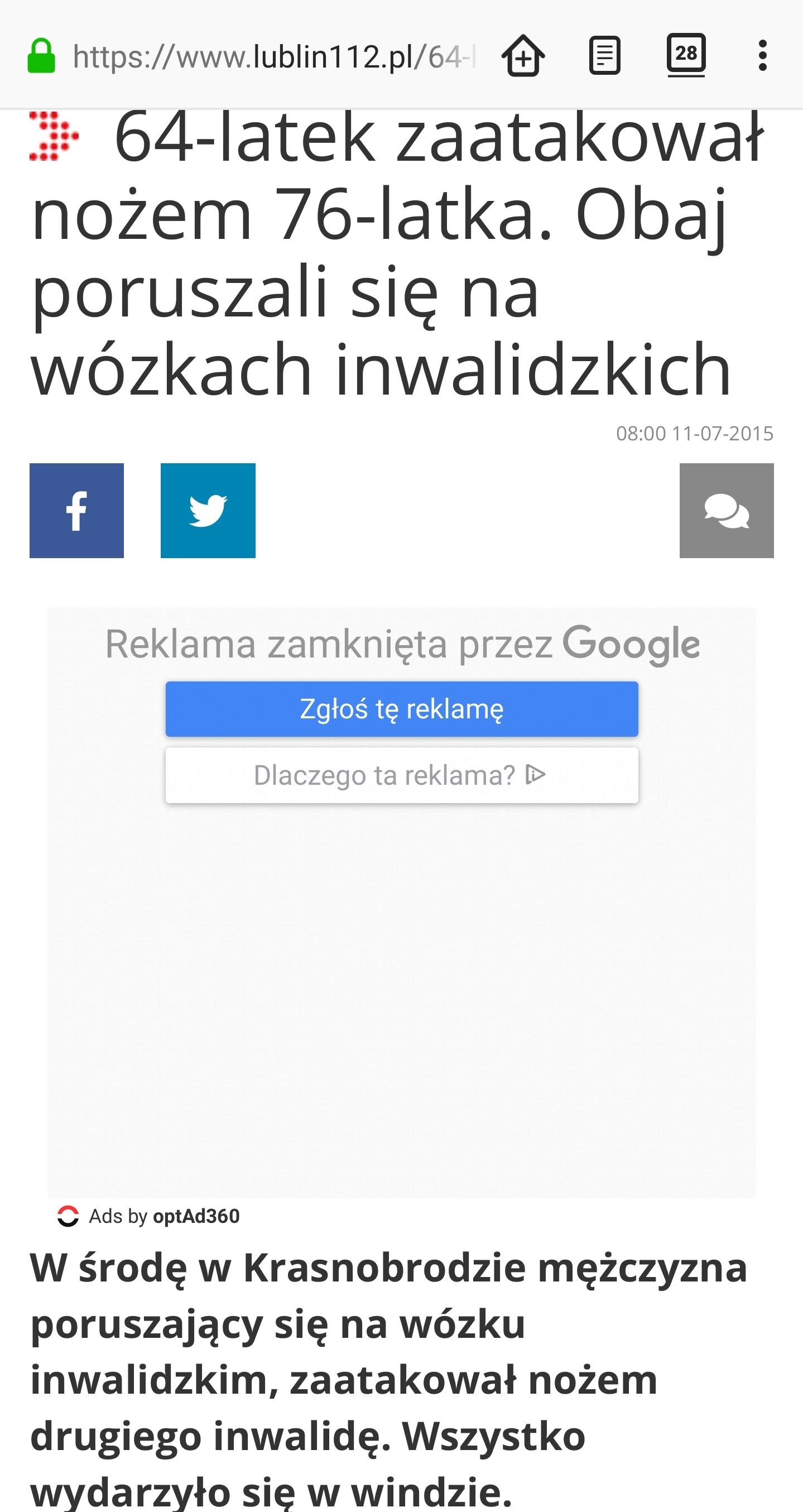Image resolution: width=803 pixels, height=1512 pixels.
Task: Tap the URL address bar
Action: (x=276, y=57)
